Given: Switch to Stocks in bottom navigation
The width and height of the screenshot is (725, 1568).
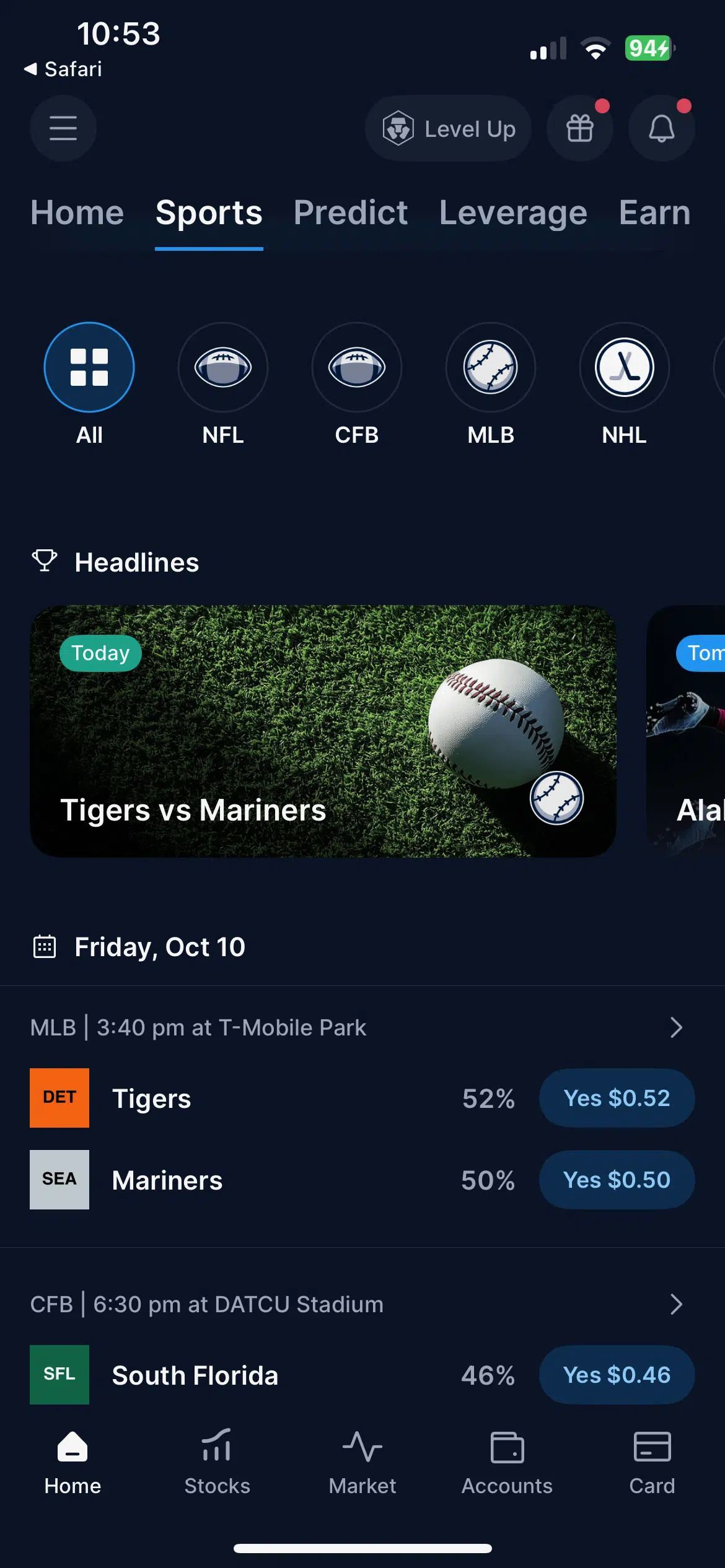Looking at the screenshot, I should click(217, 1463).
